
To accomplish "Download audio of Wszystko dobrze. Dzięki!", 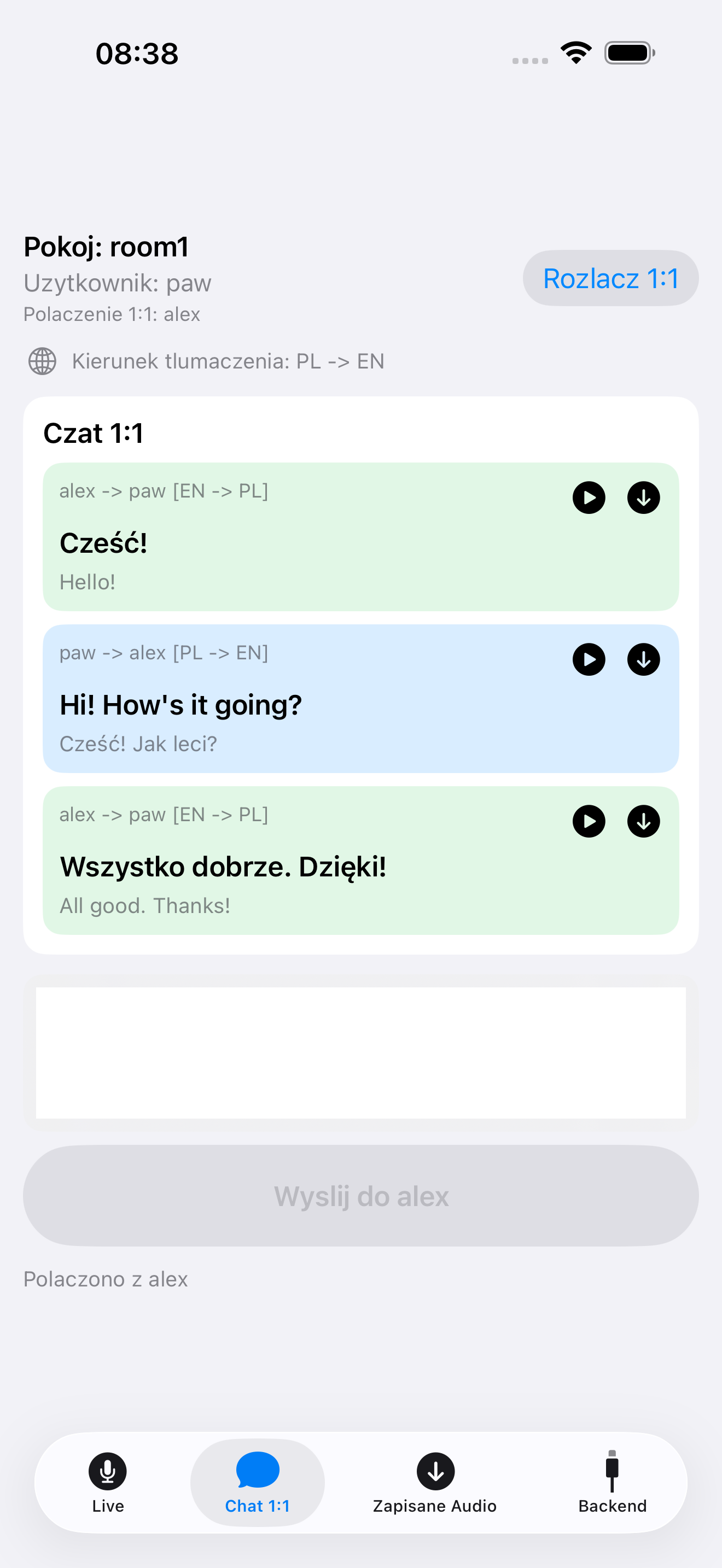I will (643, 821).
